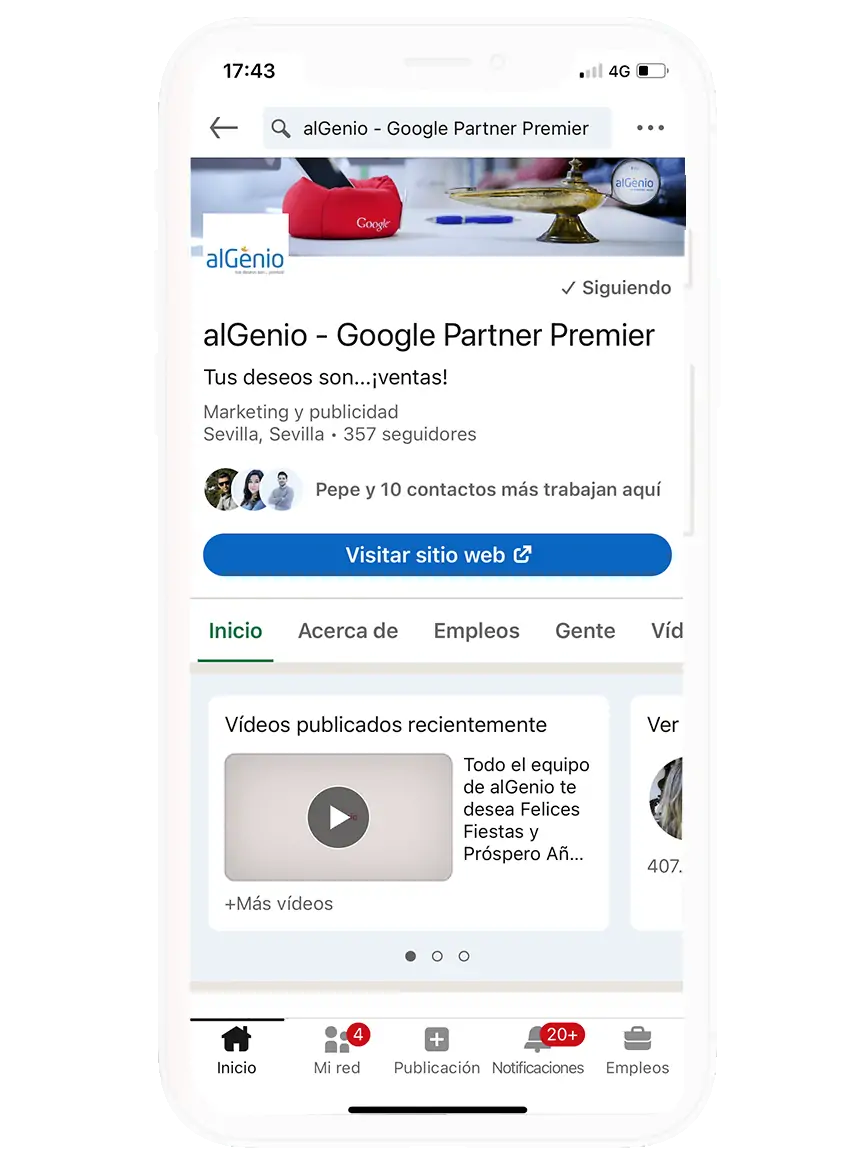Open Mi red in bottom navigation
The width and height of the screenshot is (858, 1164).
[x=337, y=1050]
